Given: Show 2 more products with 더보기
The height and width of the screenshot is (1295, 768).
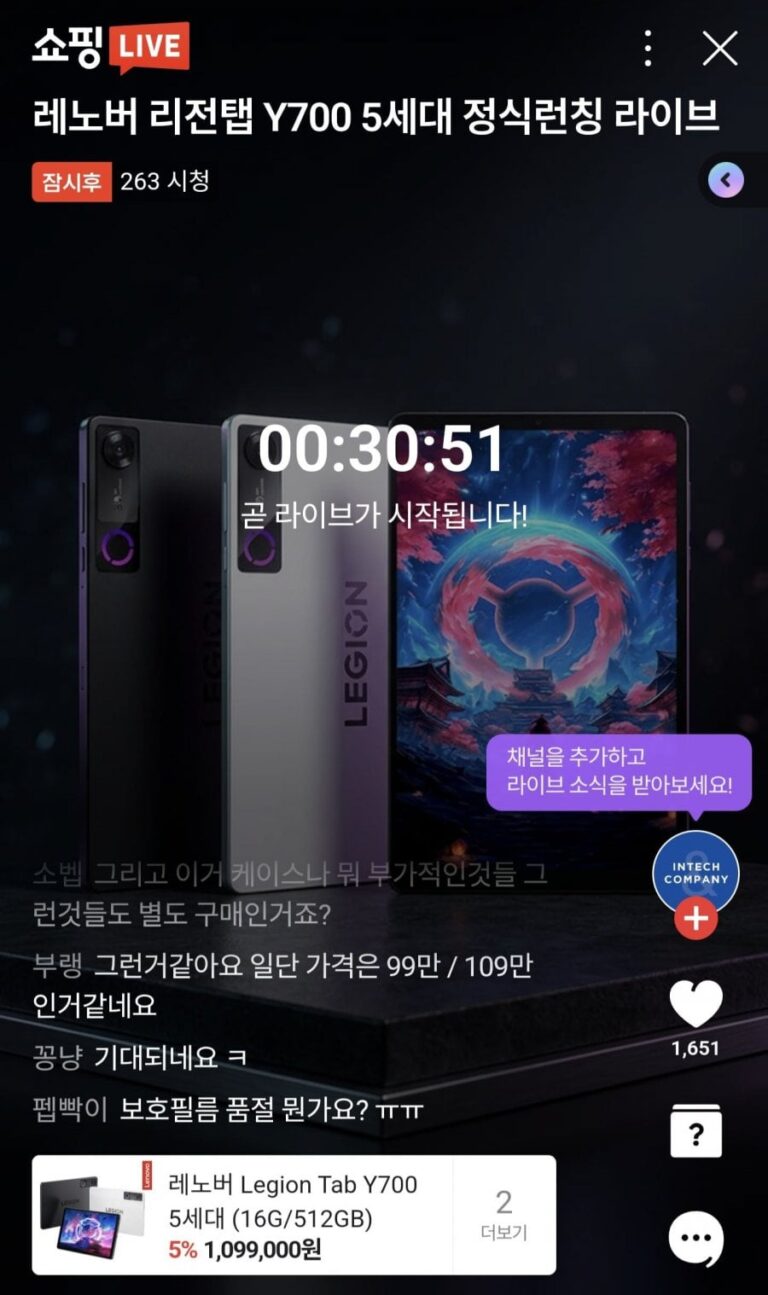Looking at the screenshot, I should [x=504, y=1215].
